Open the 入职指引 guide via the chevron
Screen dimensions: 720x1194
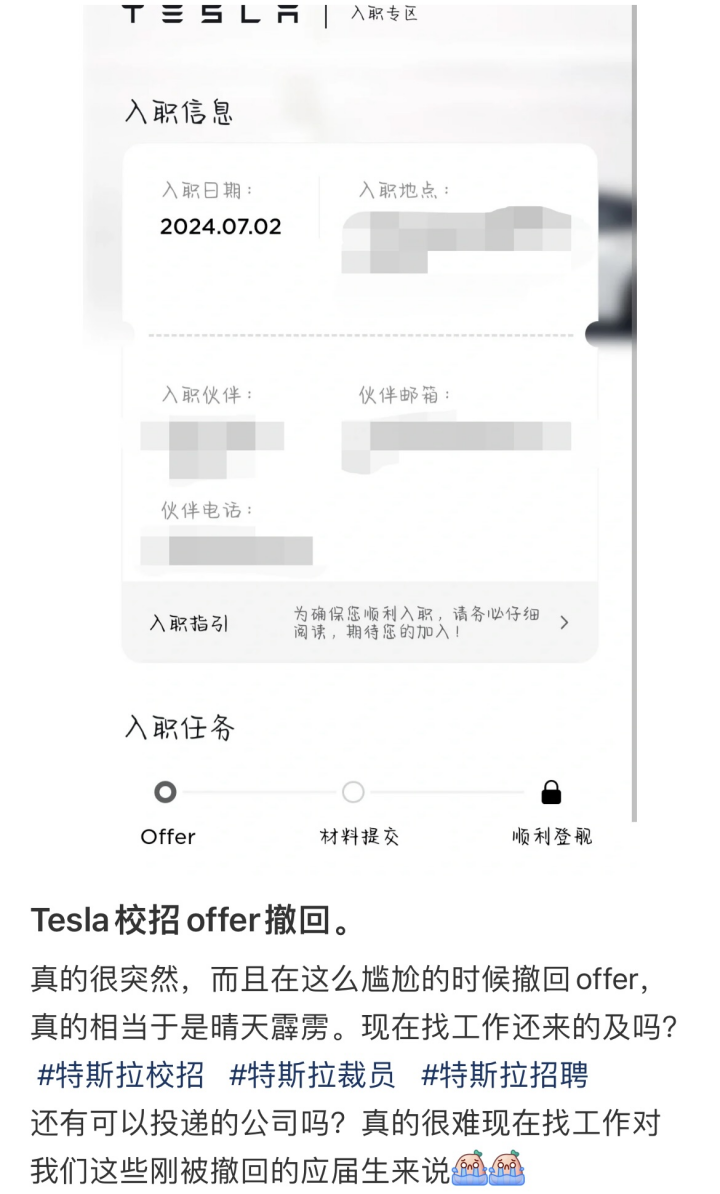pyautogui.click(x=565, y=622)
